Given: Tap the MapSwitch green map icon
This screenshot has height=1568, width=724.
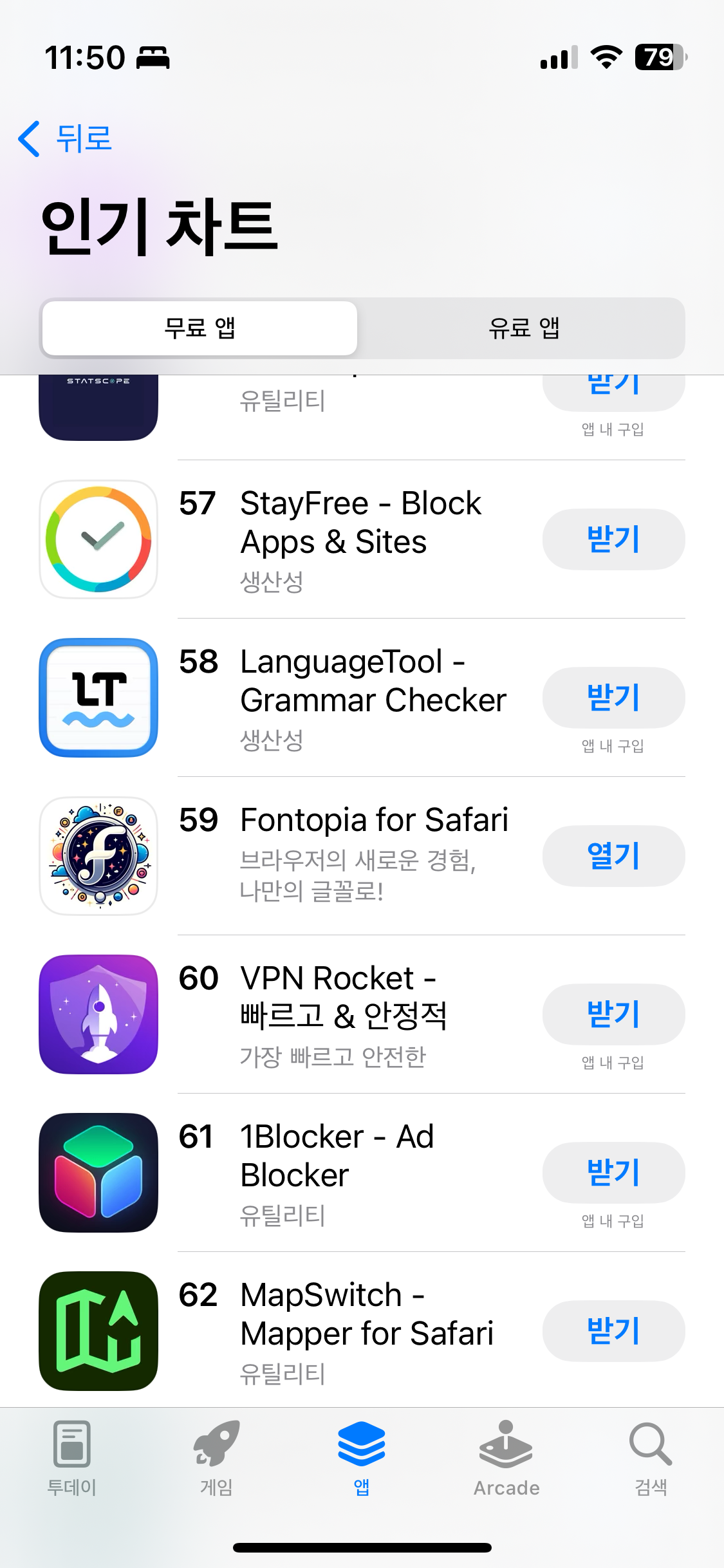Looking at the screenshot, I should pyautogui.click(x=98, y=1331).
